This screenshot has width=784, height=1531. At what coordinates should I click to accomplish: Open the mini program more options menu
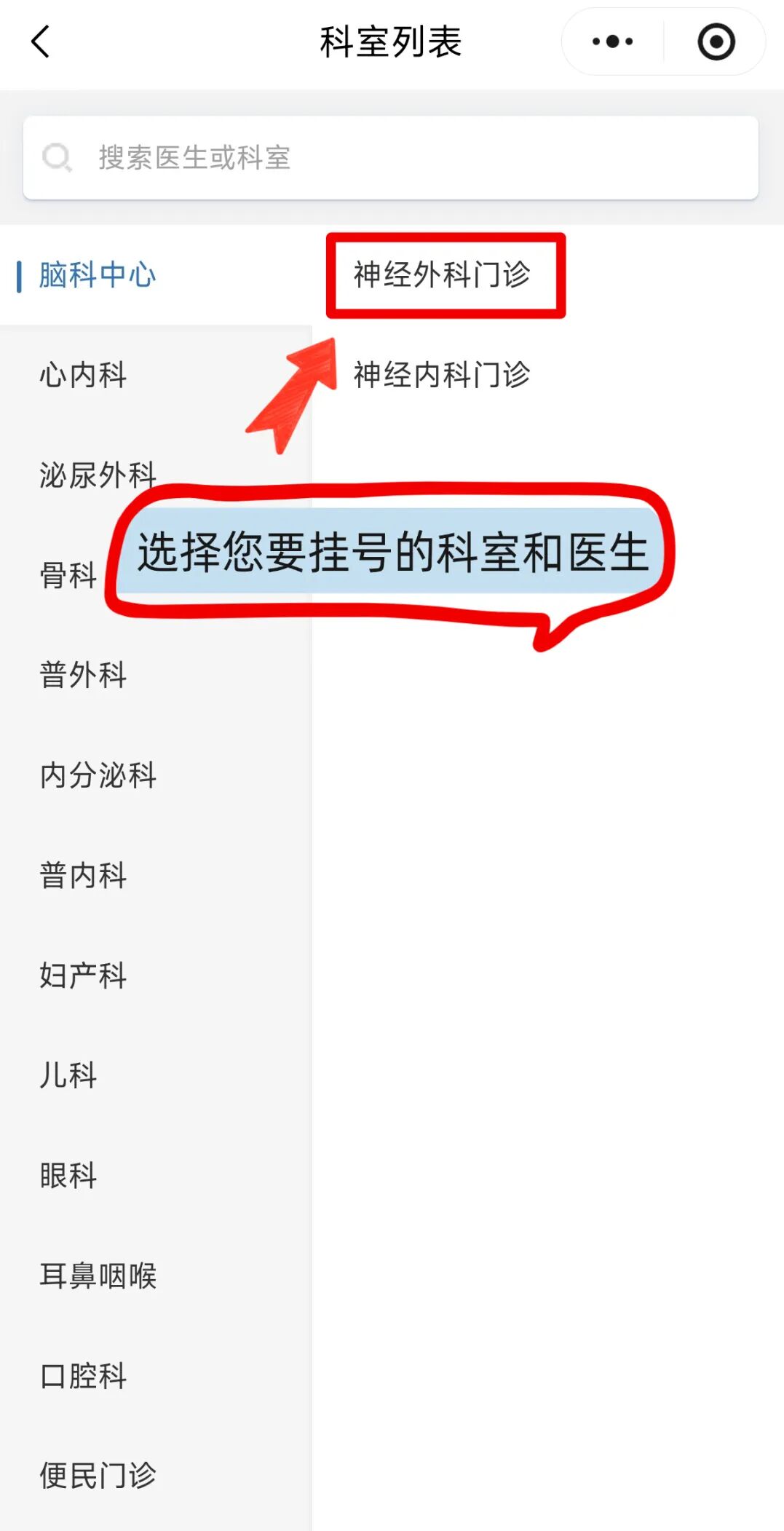click(612, 41)
